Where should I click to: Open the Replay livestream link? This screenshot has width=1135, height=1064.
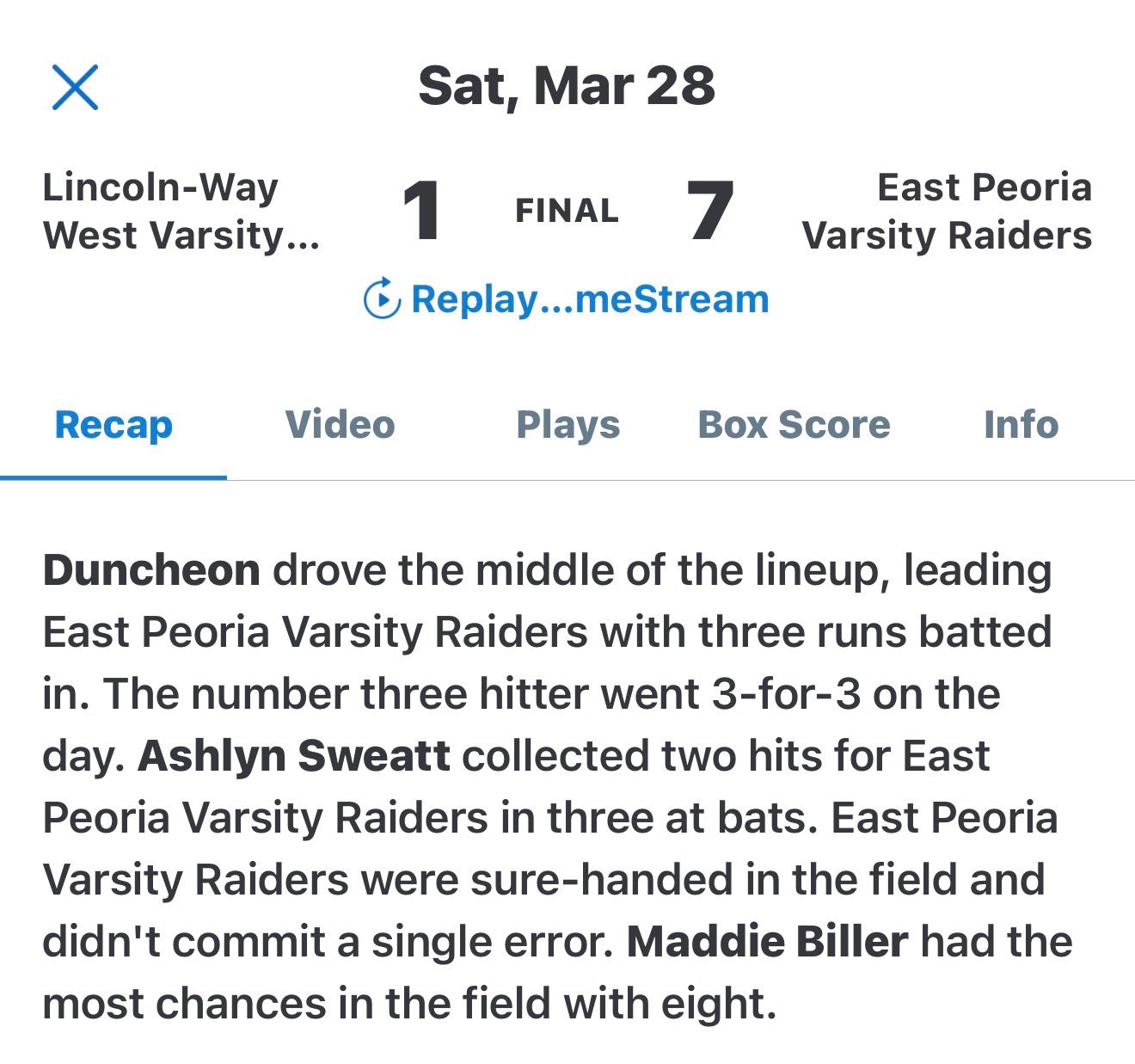pyautogui.click(x=567, y=299)
